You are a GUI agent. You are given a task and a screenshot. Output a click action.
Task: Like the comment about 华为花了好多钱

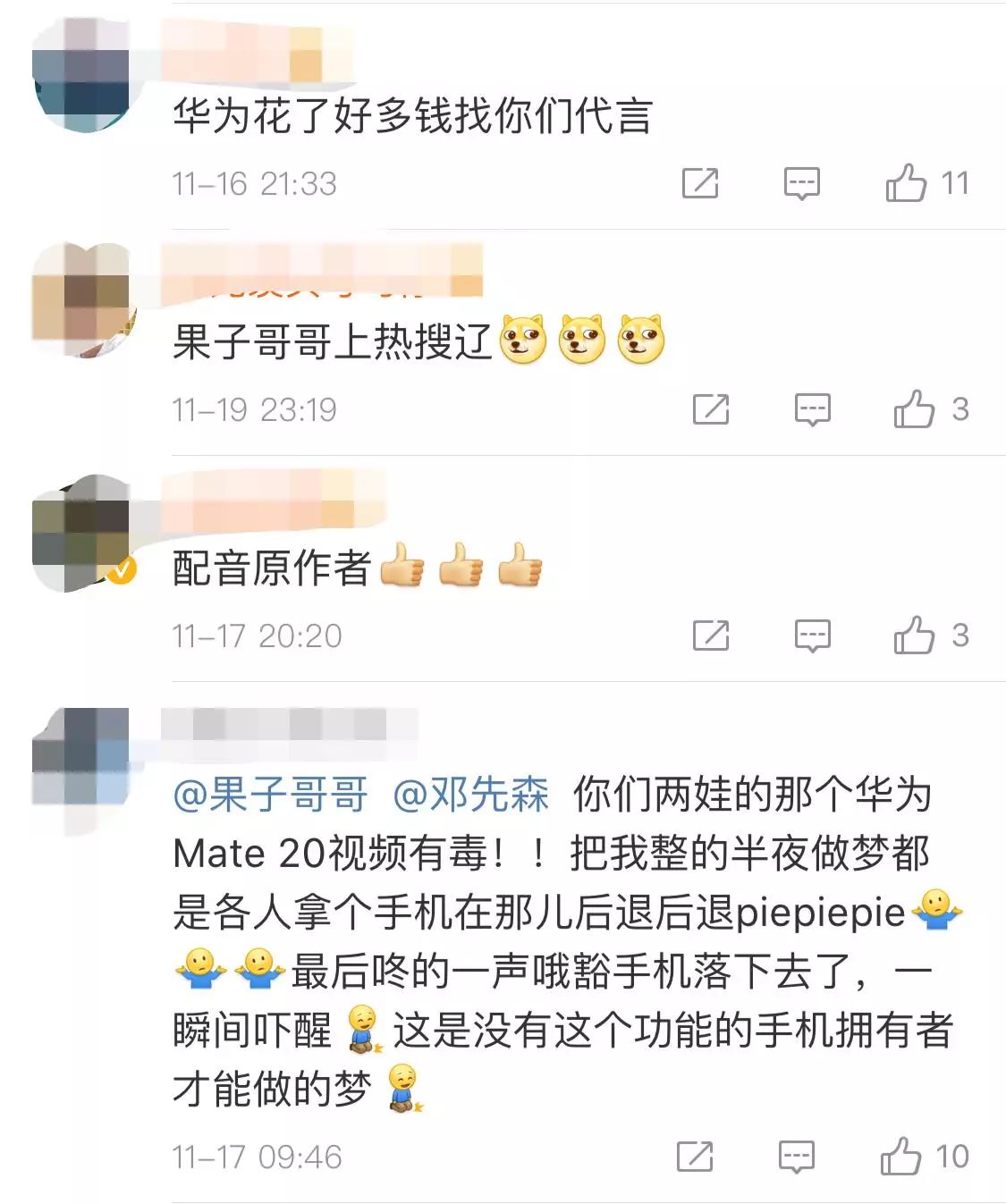[x=906, y=183]
